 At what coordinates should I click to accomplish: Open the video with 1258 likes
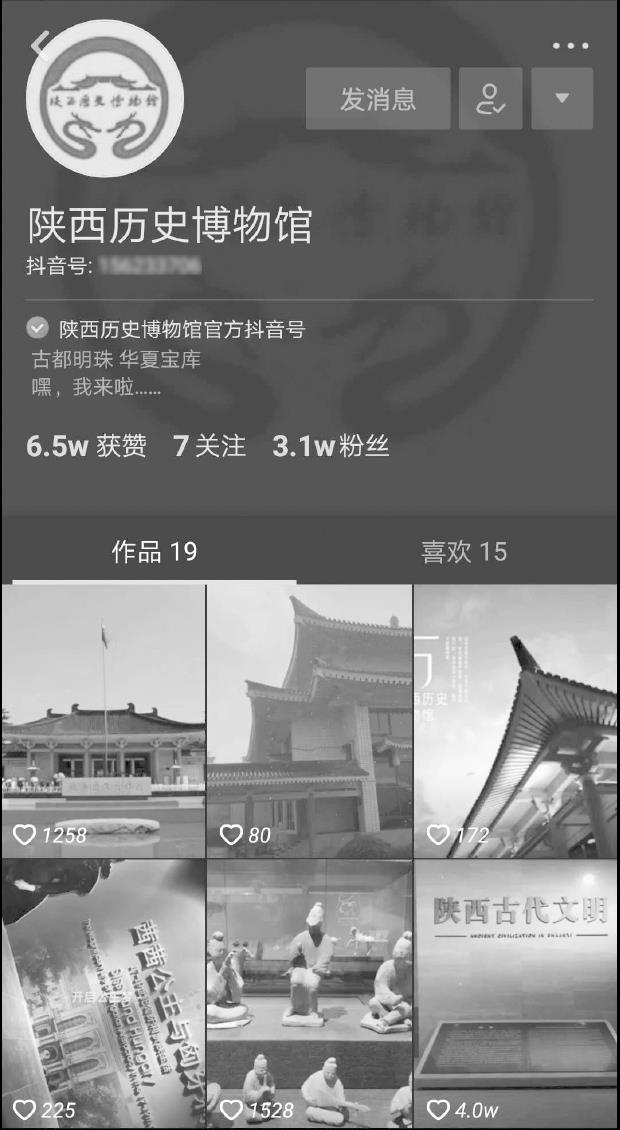pos(104,720)
